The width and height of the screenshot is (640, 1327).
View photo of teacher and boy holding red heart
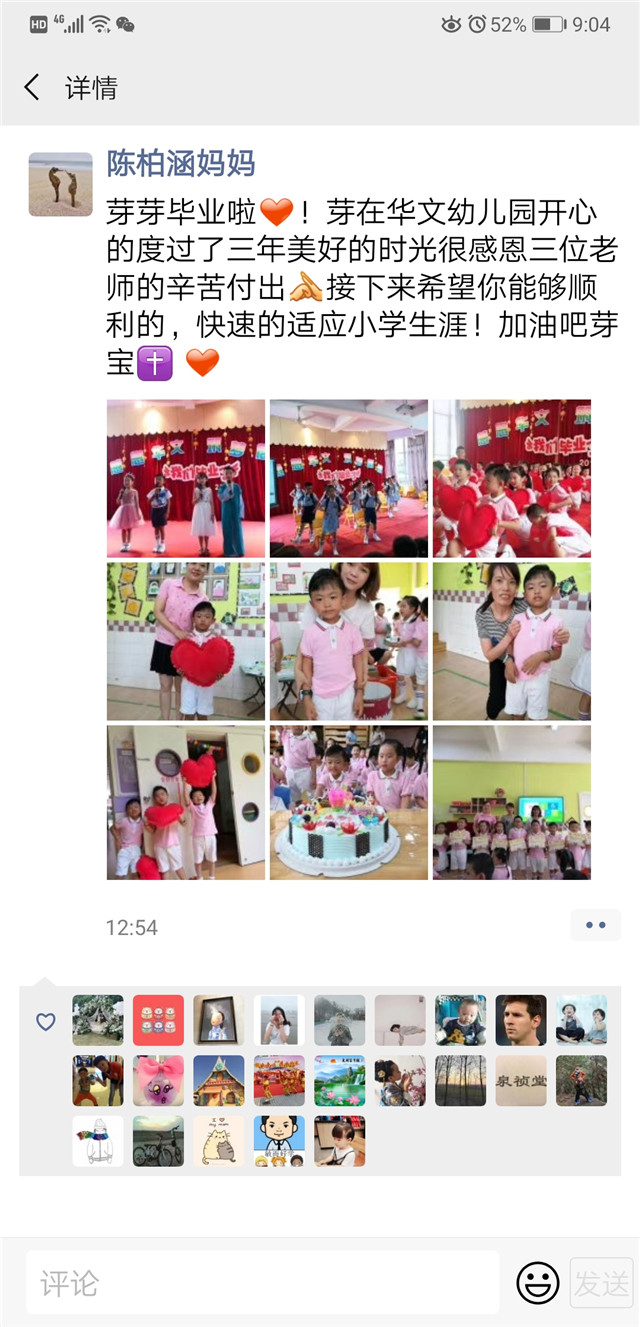coord(186,641)
